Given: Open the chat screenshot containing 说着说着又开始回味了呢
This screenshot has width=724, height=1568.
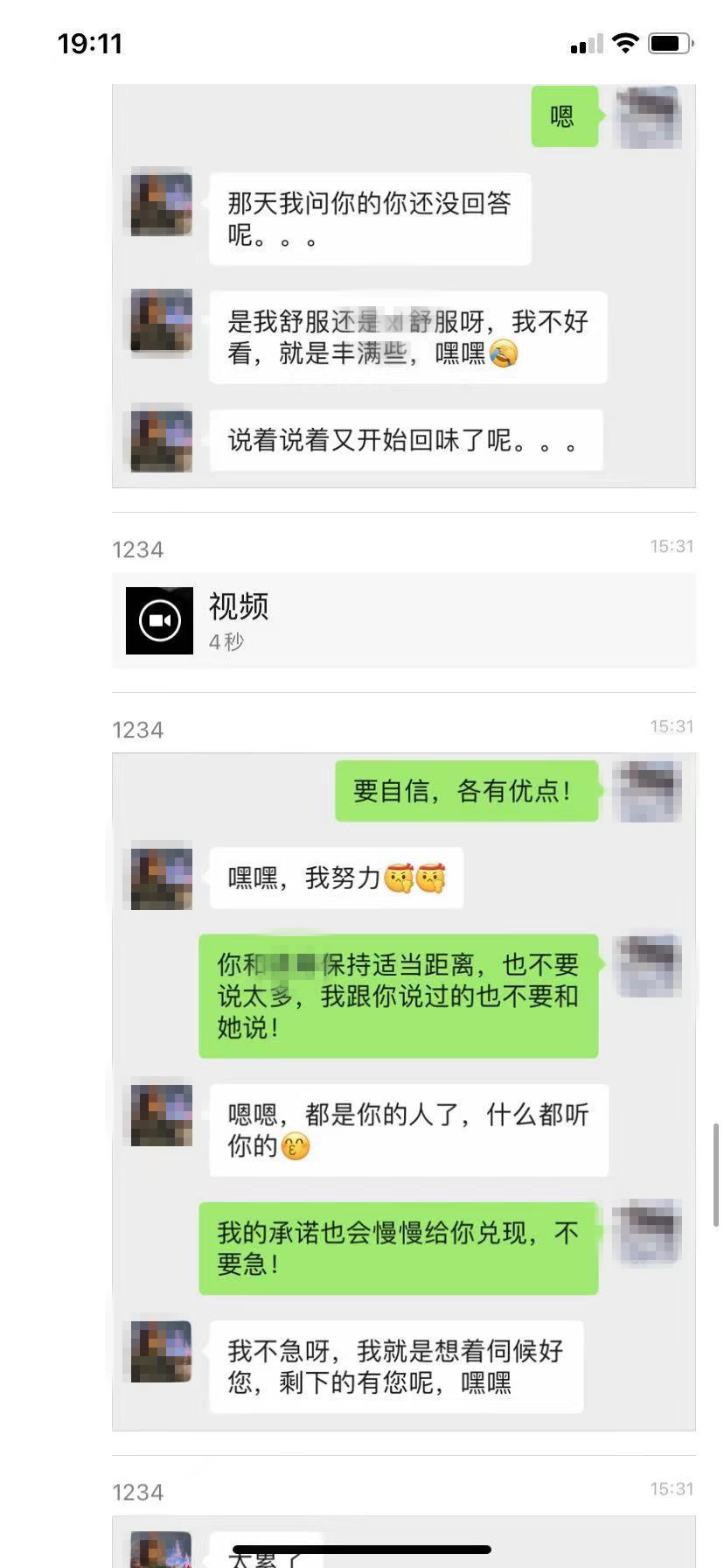Looking at the screenshot, I should (403, 286).
